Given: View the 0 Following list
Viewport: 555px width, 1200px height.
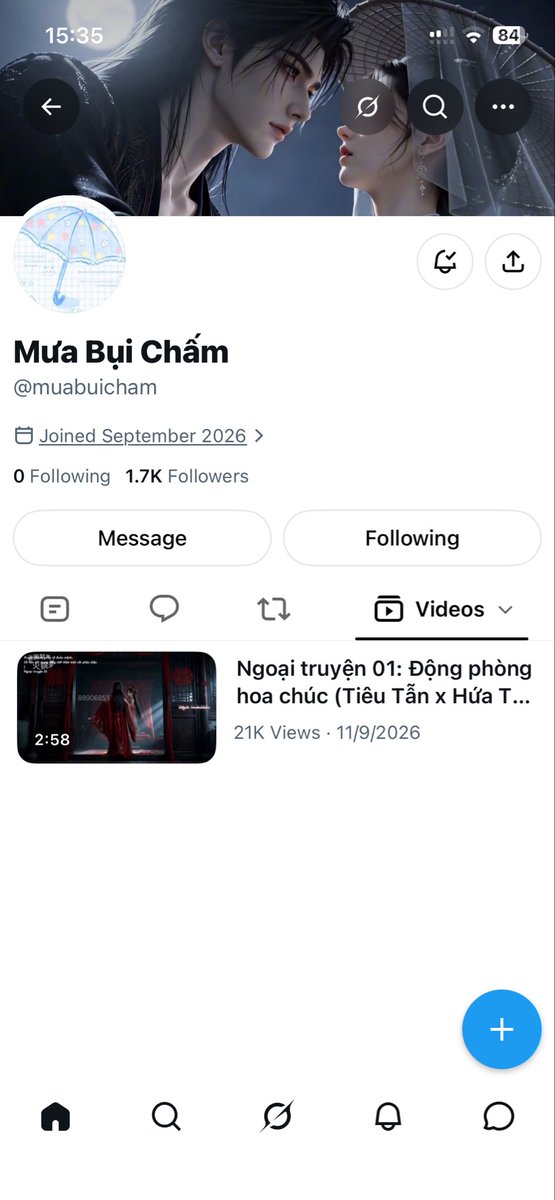Looking at the screenshot, I should click(62, 476).
